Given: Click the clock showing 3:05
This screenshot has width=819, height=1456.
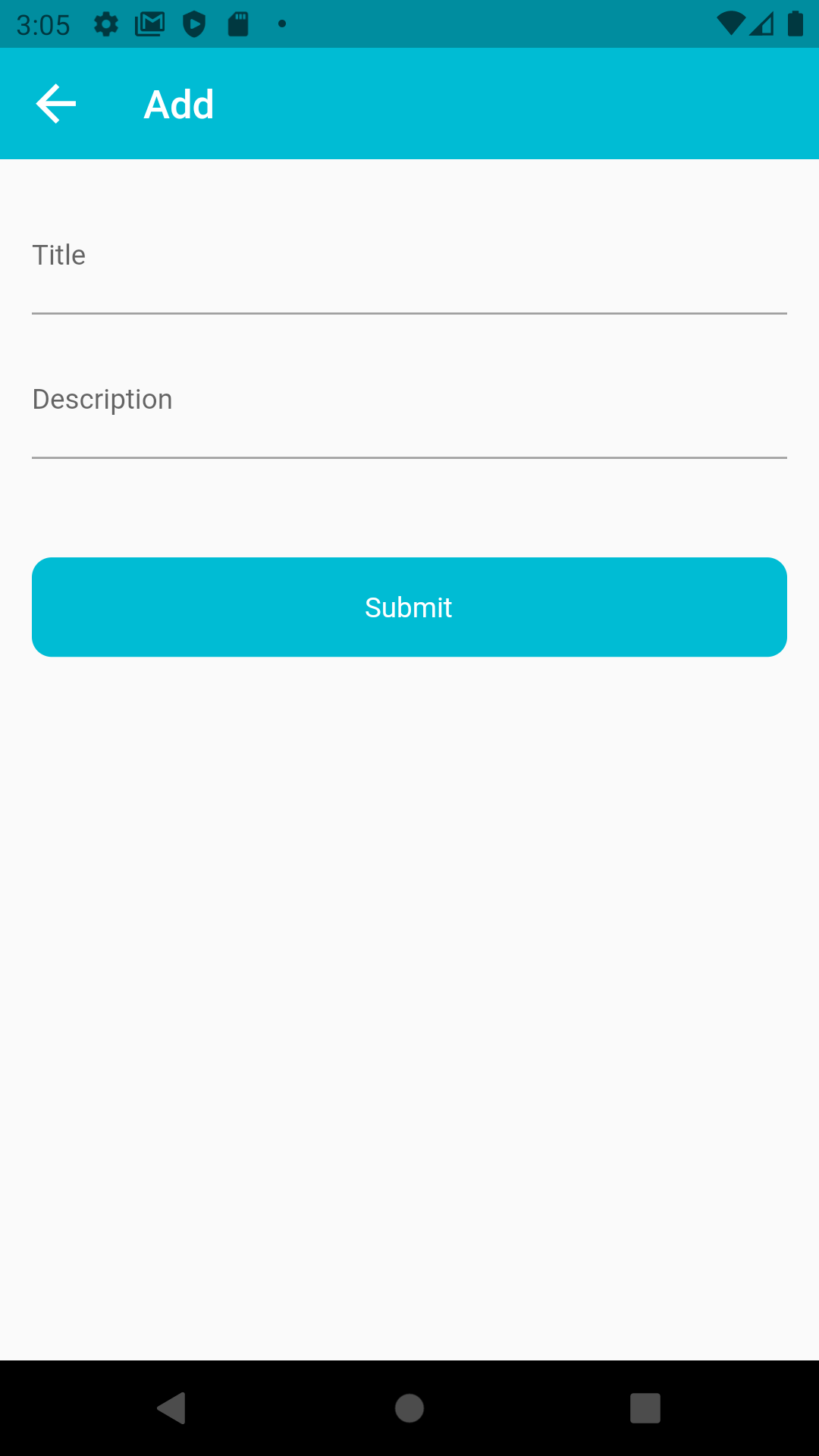Looking at the screenshot, I should tap(43, 24).
